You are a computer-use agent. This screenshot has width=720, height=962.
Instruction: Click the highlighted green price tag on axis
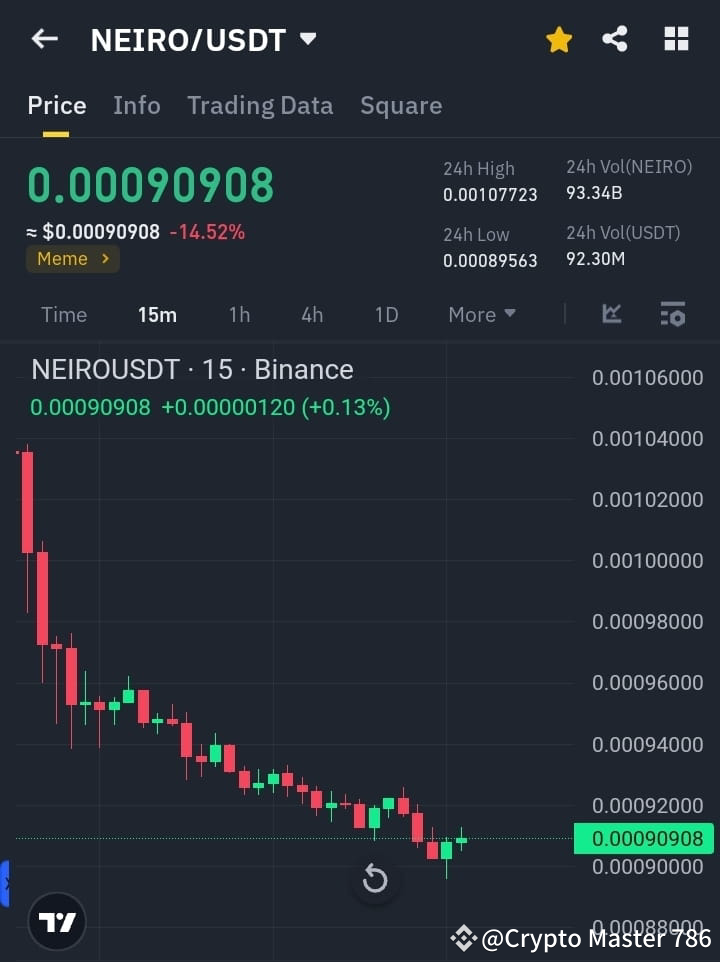tap(643, 838)
